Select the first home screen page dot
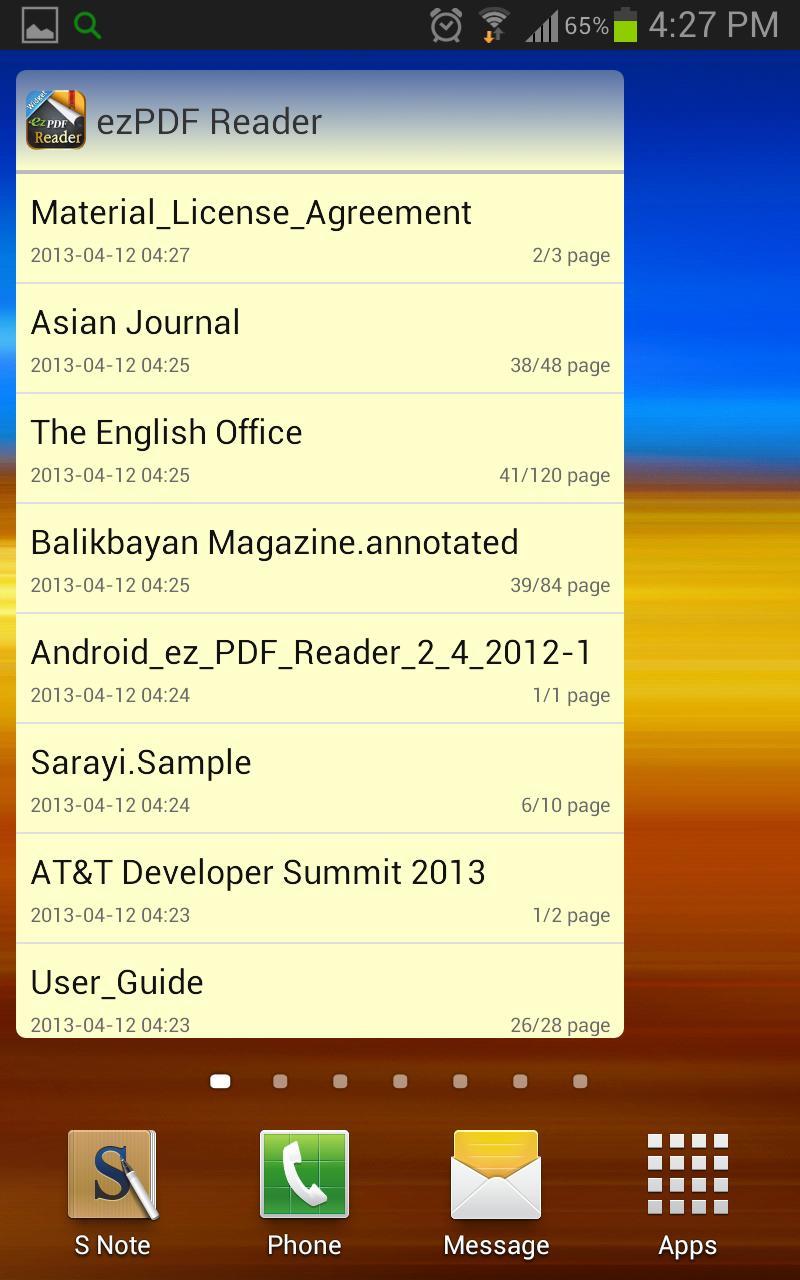 pyautogui.click(x=220, y=1081)
